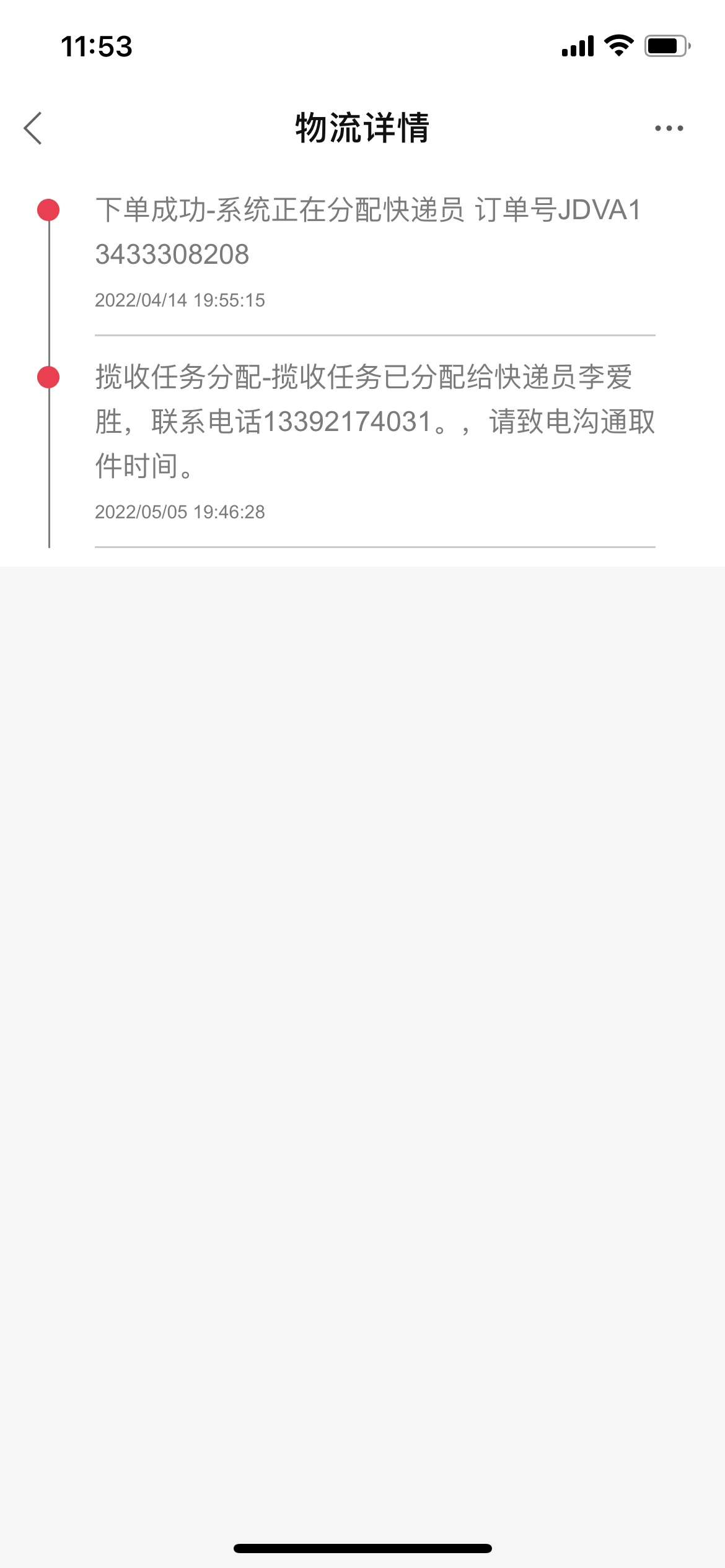Open the three-dot more options menu
The width and height of the screenshot is (725, 1568).
coord(669,128)
